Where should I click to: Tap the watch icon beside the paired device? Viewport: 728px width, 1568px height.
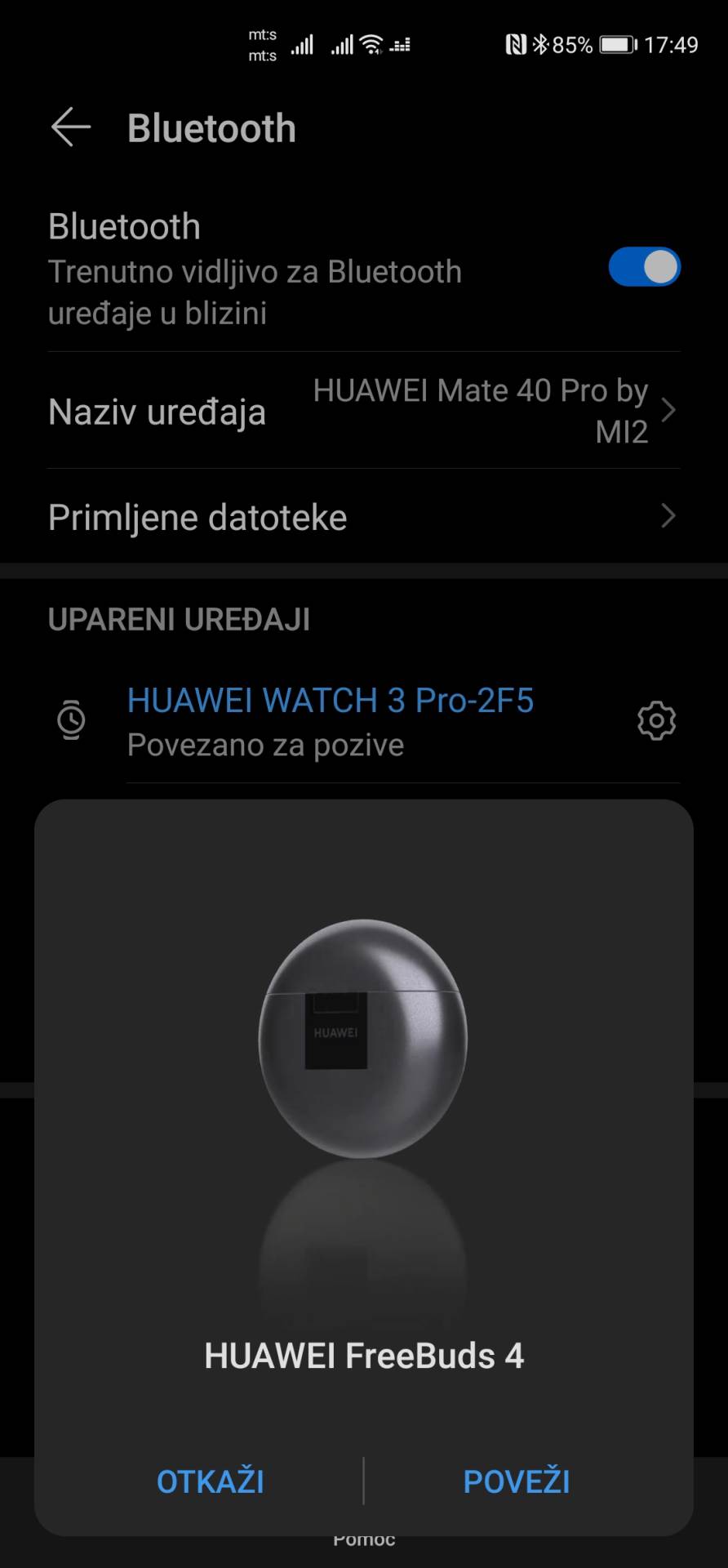click(x=73, y=719)
